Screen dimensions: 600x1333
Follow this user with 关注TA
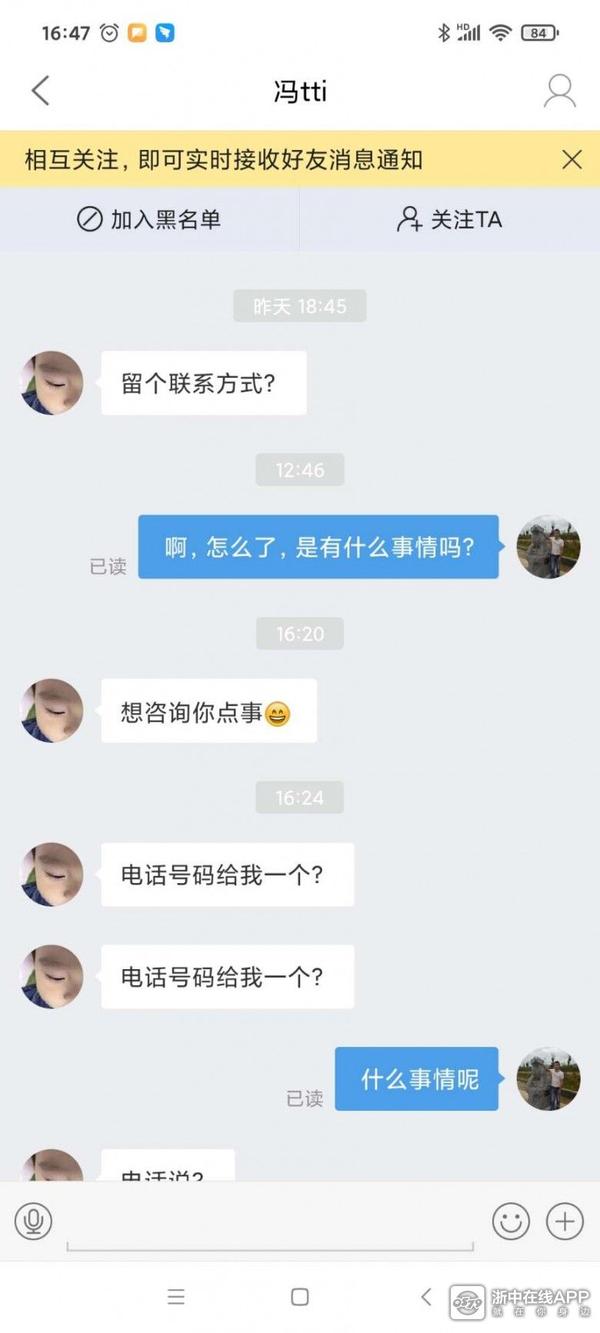point(449,219)
